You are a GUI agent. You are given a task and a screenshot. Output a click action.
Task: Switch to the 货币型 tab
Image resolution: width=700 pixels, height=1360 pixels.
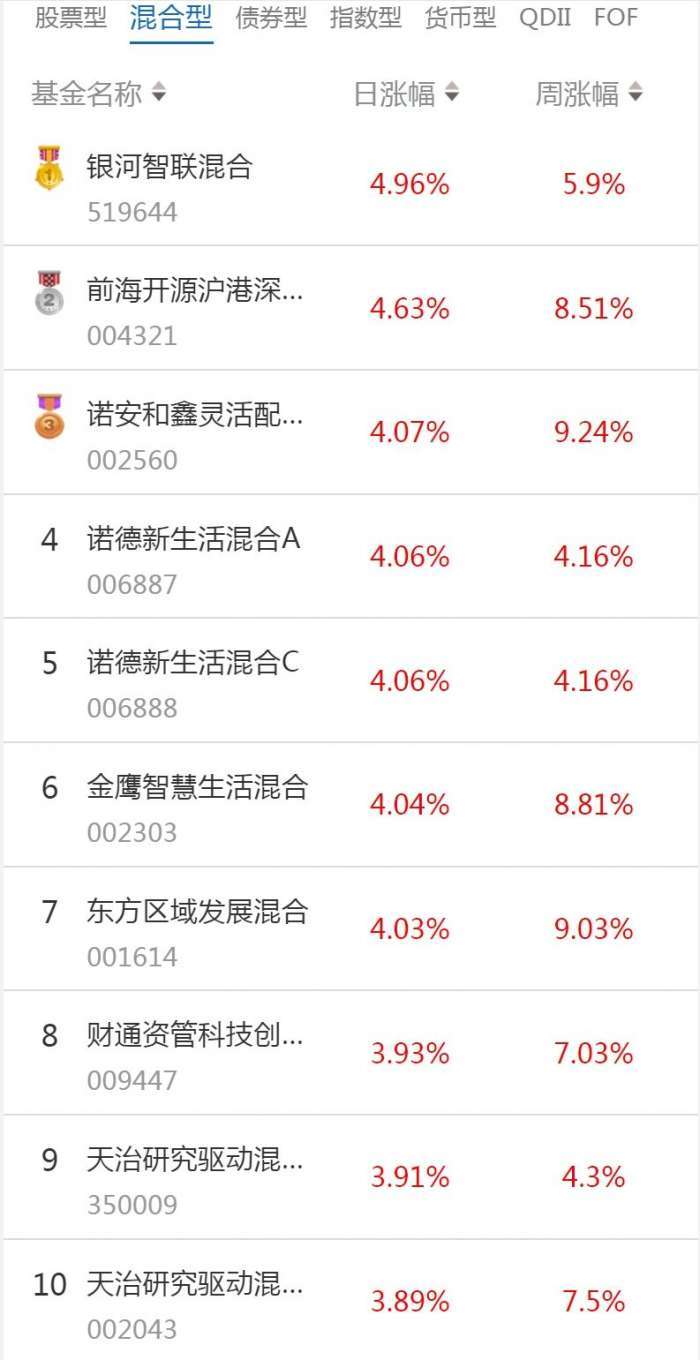tap(460, 18)
